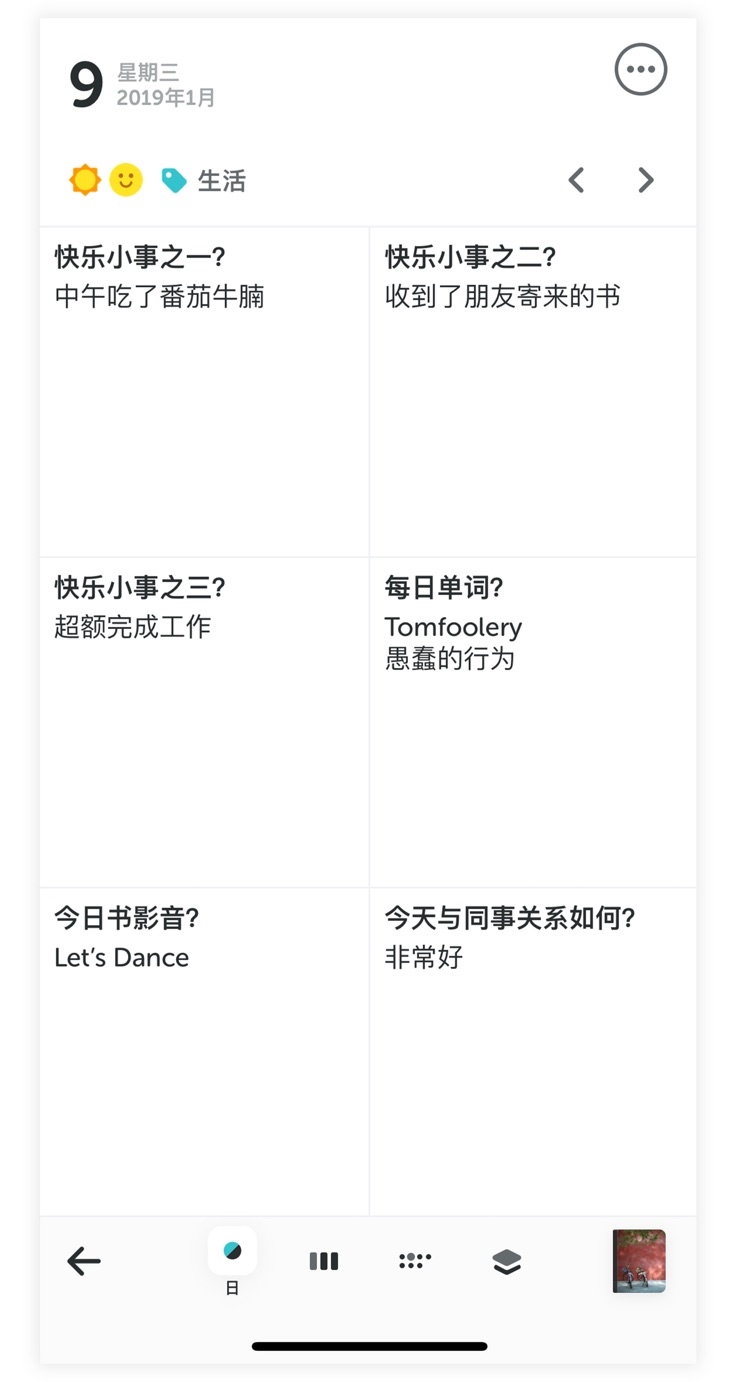Switch to the three-column week view

324,1261
